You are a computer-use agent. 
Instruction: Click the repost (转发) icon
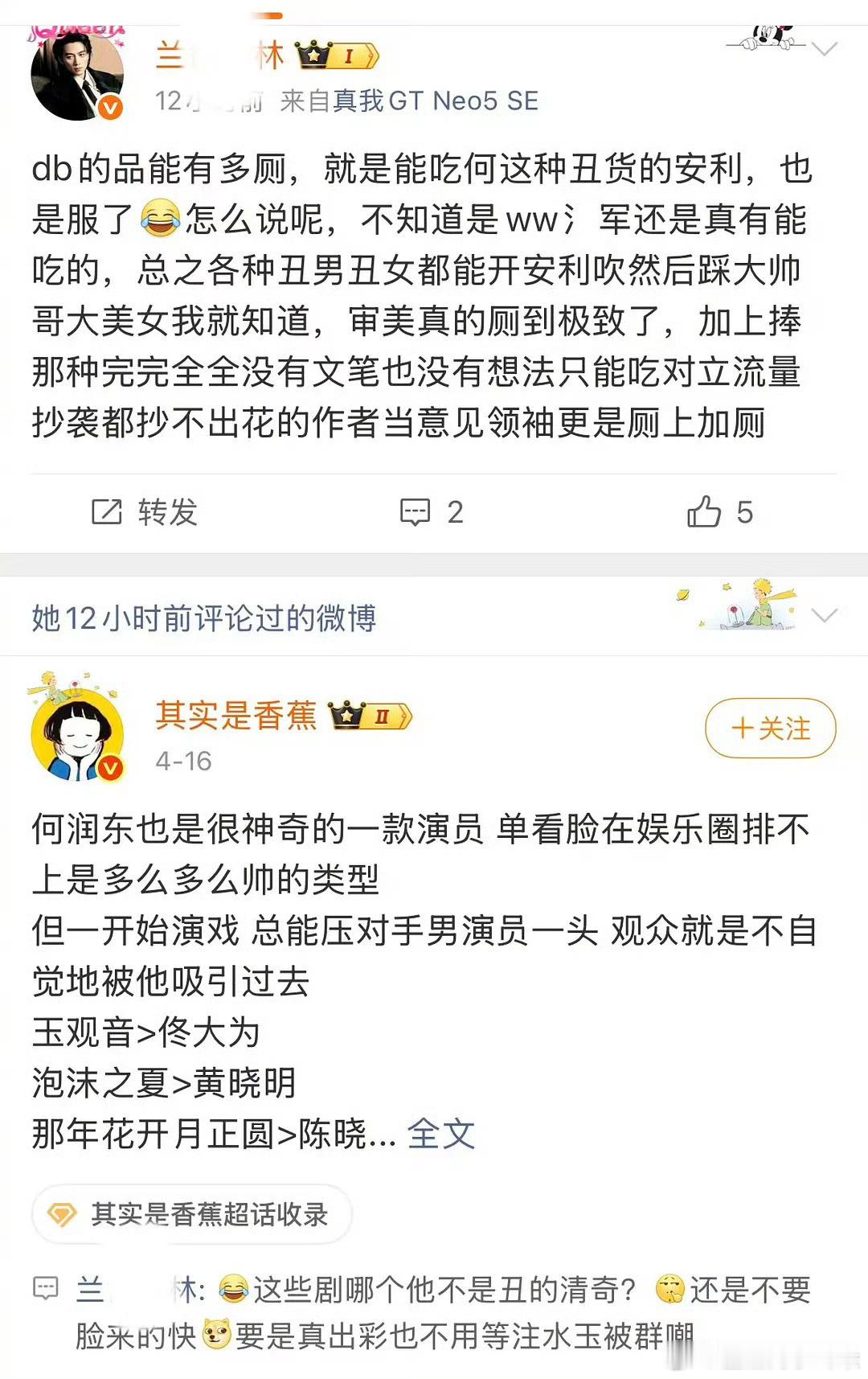[x=104, y=511]
